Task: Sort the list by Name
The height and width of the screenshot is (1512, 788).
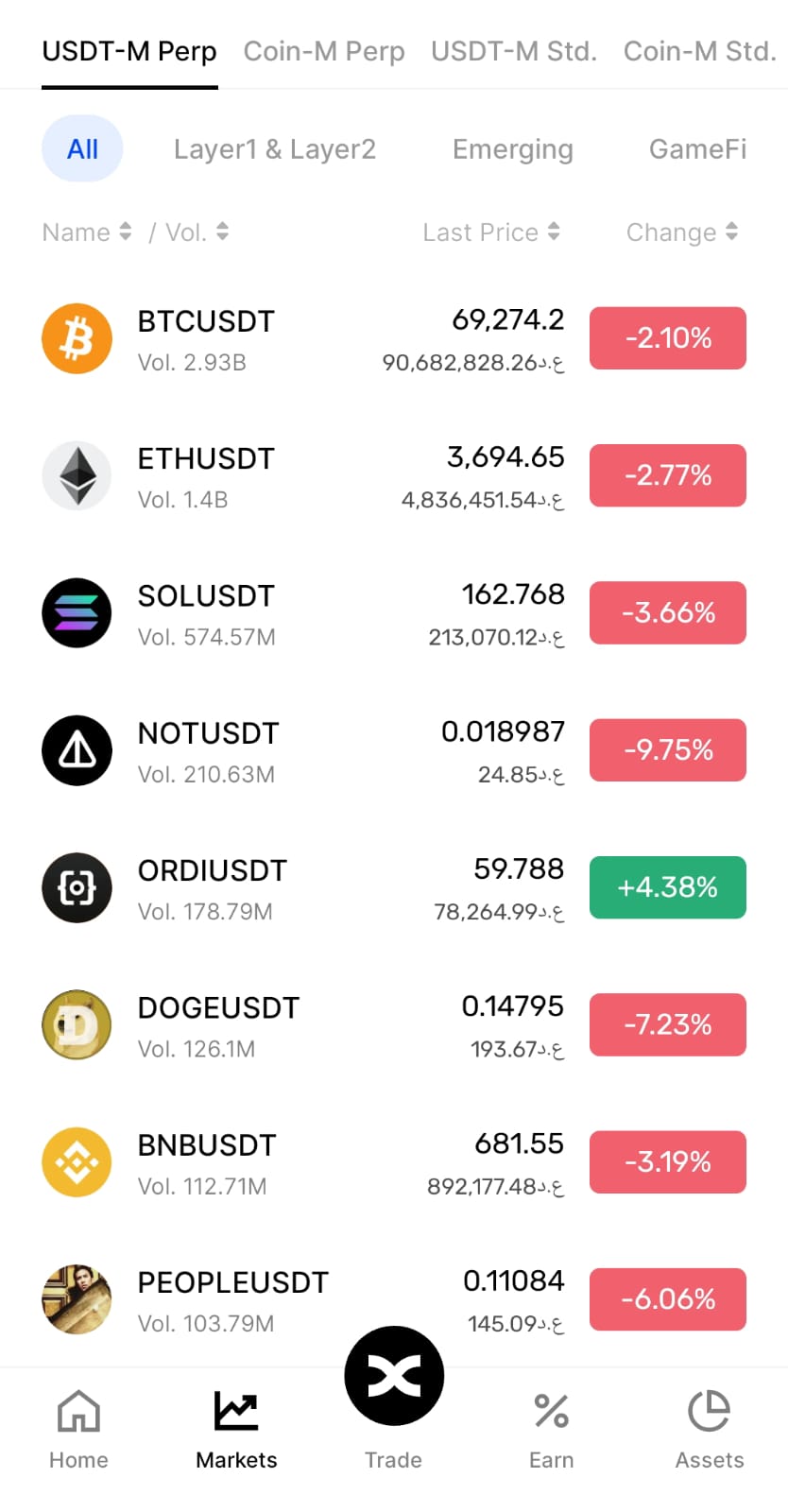Action: click(x=87, y=232)
